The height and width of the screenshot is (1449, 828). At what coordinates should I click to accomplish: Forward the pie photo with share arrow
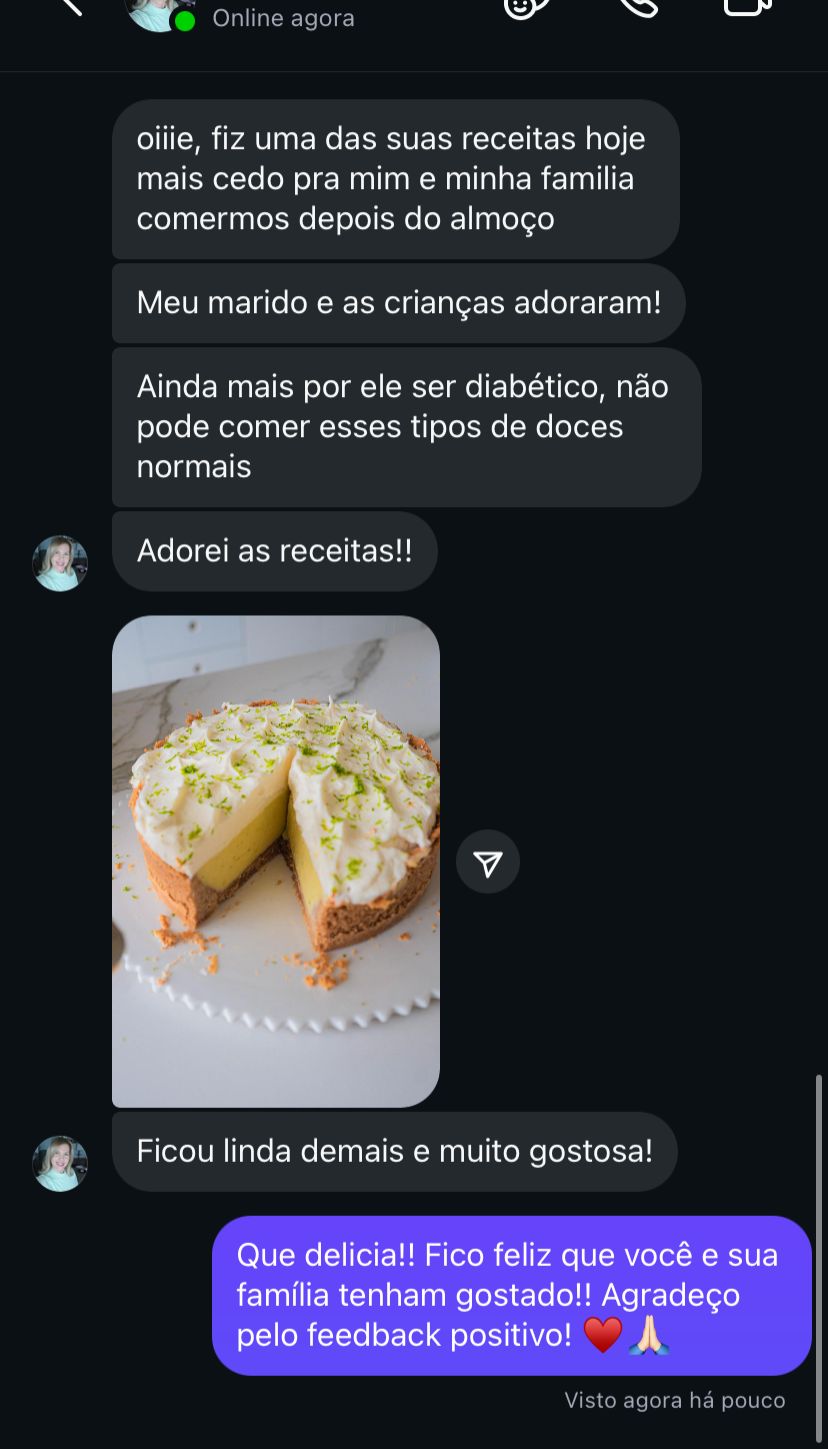tap(488, 862)
